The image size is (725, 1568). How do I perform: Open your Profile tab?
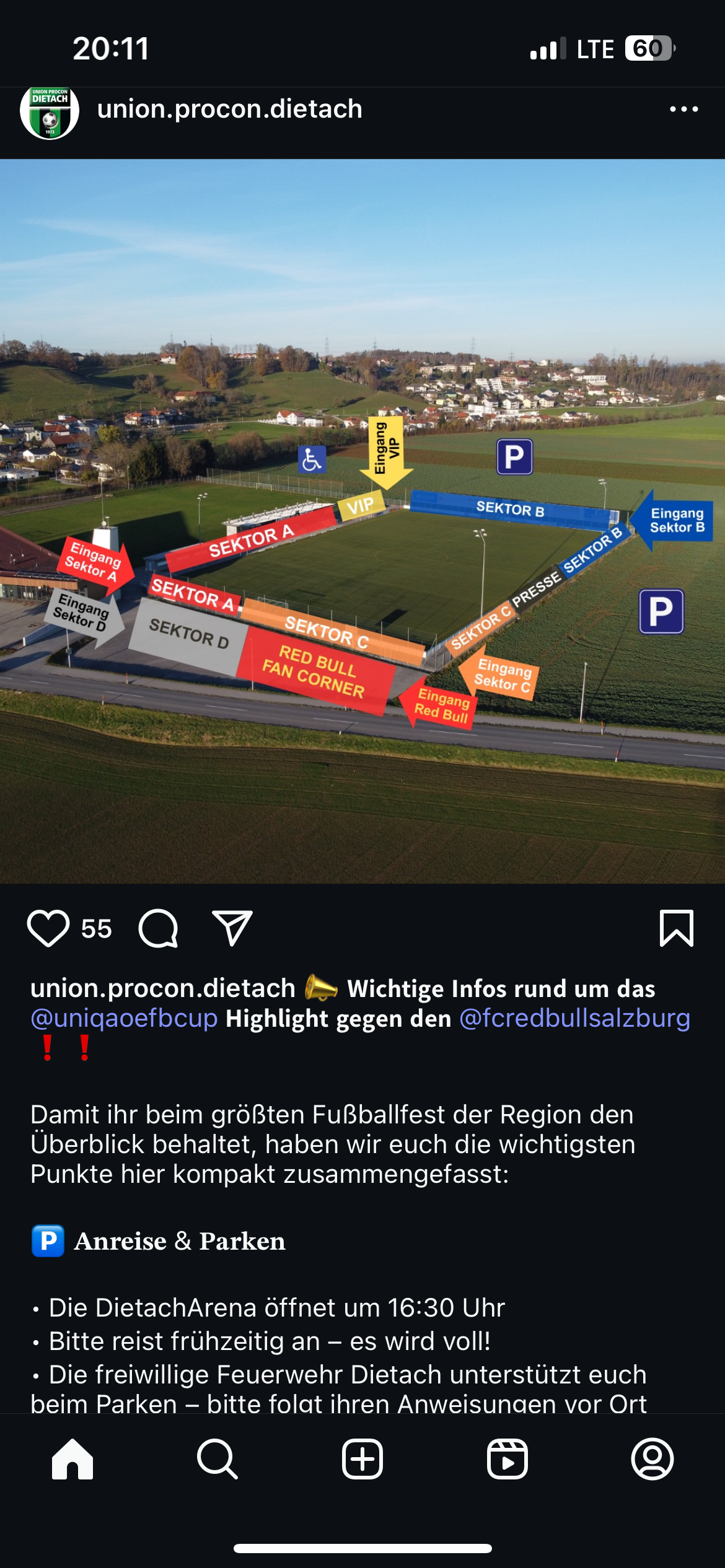pos(652,1459)
